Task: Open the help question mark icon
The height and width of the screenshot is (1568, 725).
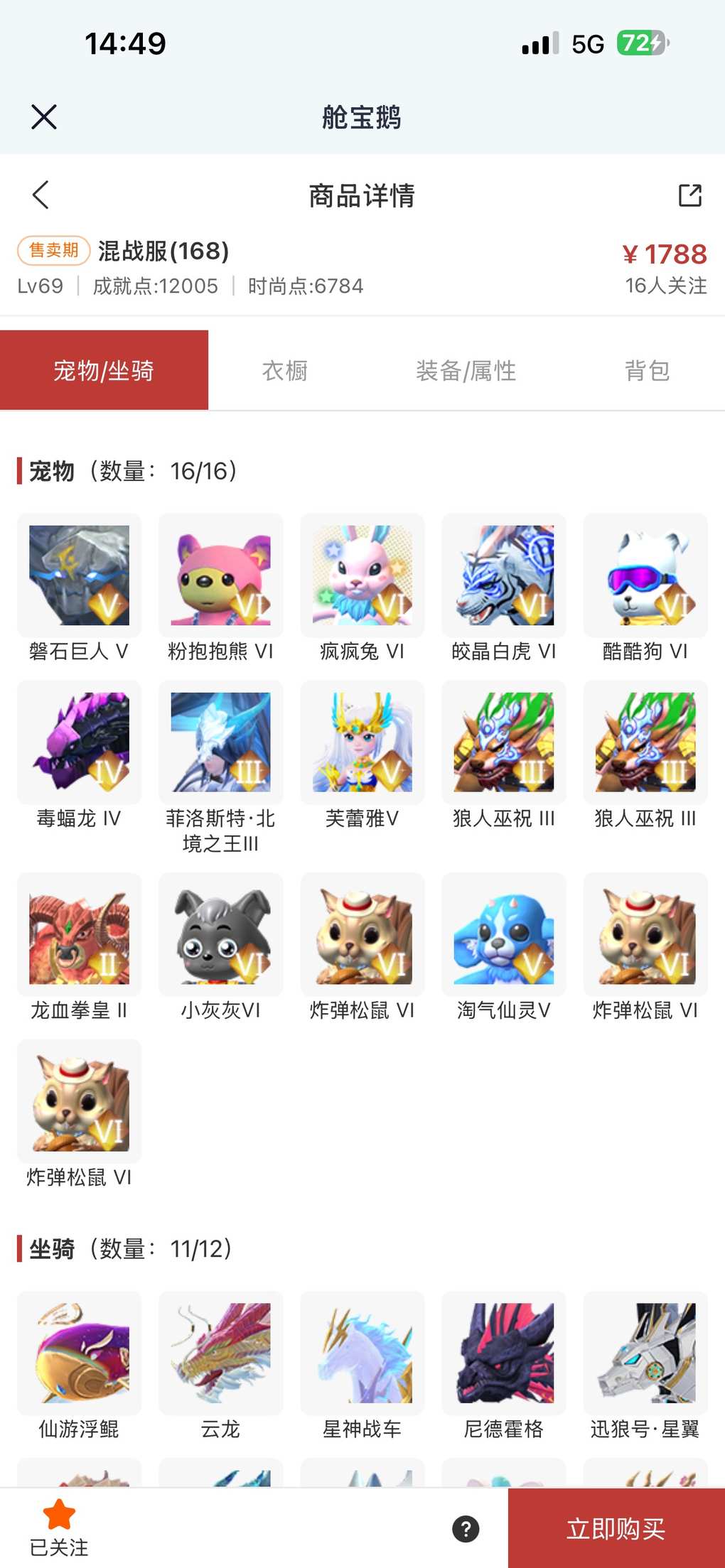Action: pos(466,1529)
